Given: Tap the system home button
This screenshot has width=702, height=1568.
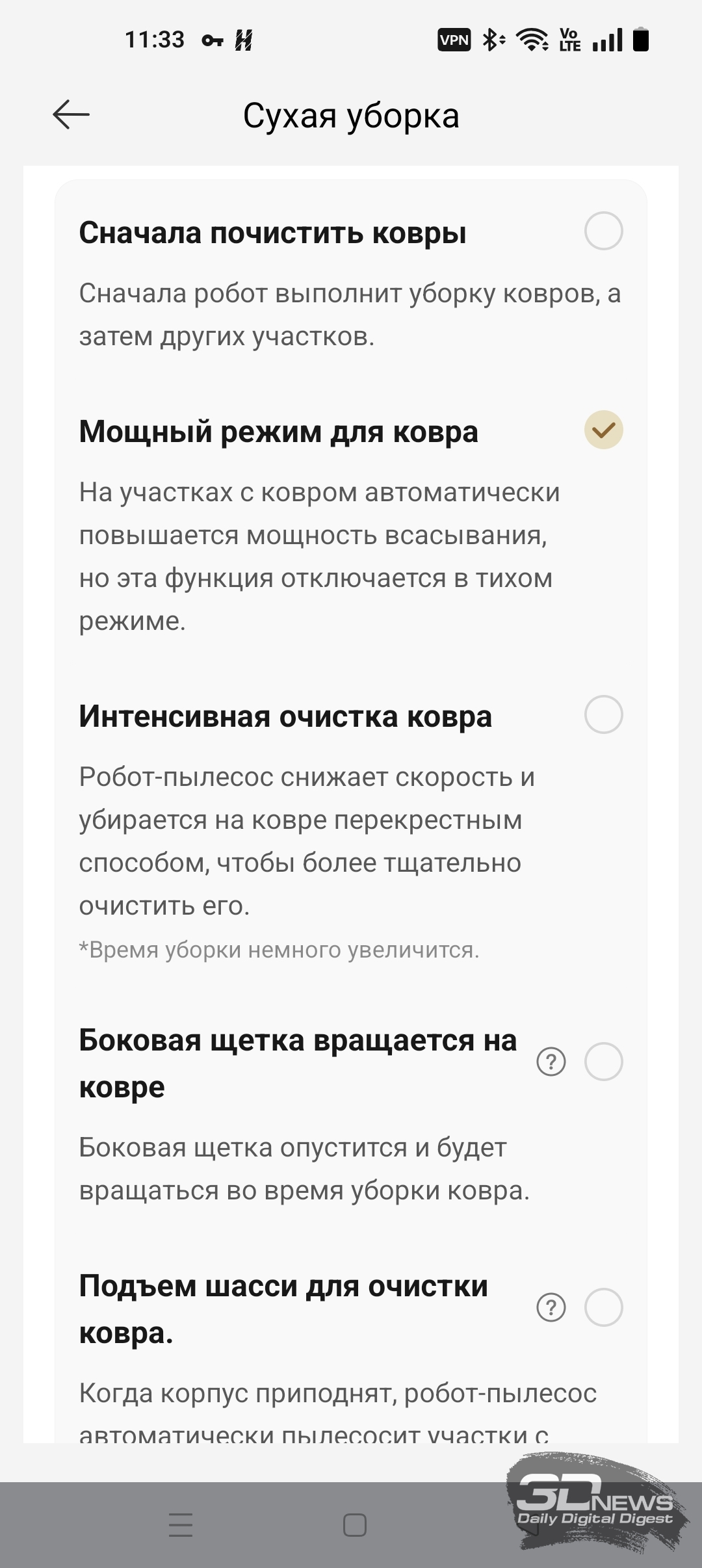Looking at the screenshot, I should point(354,1524).
